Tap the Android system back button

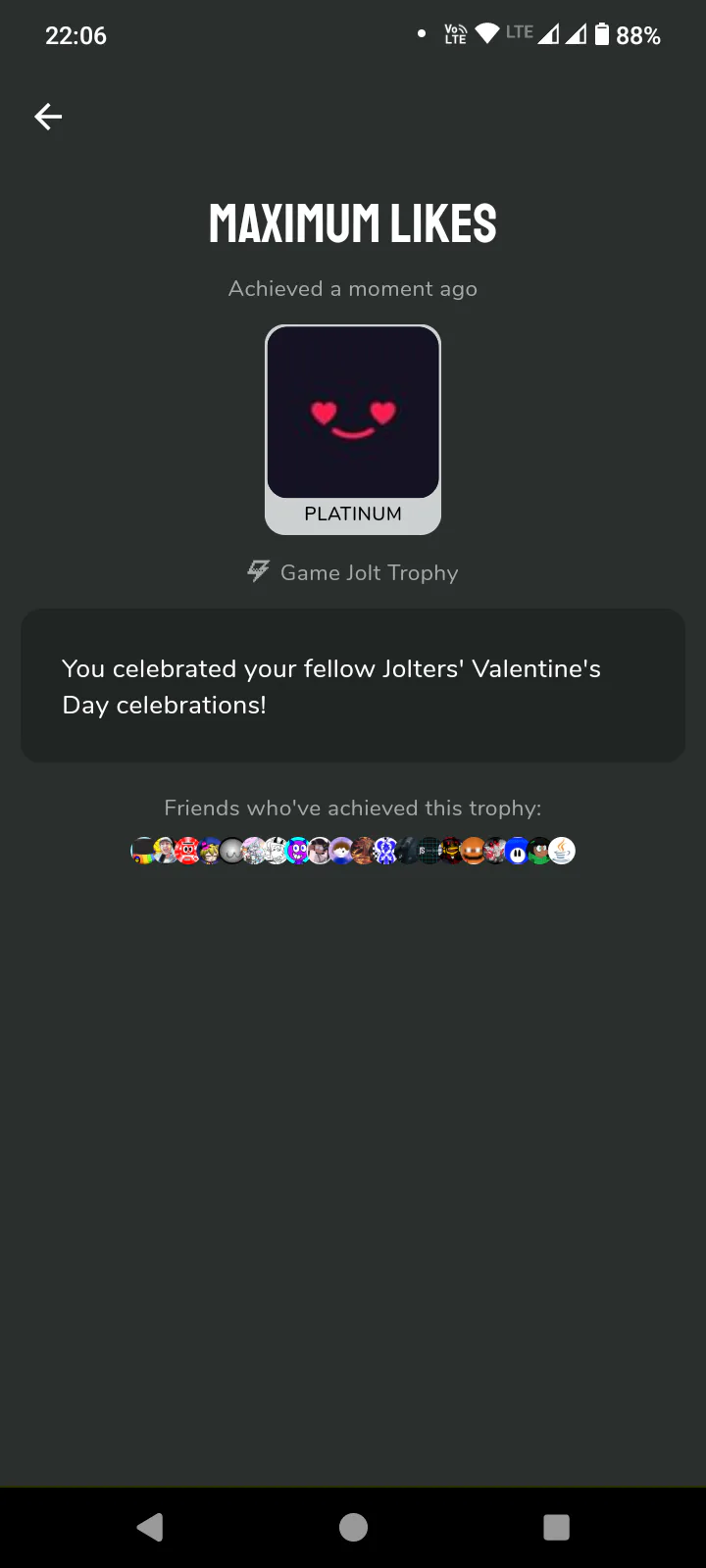[150, 1527]
